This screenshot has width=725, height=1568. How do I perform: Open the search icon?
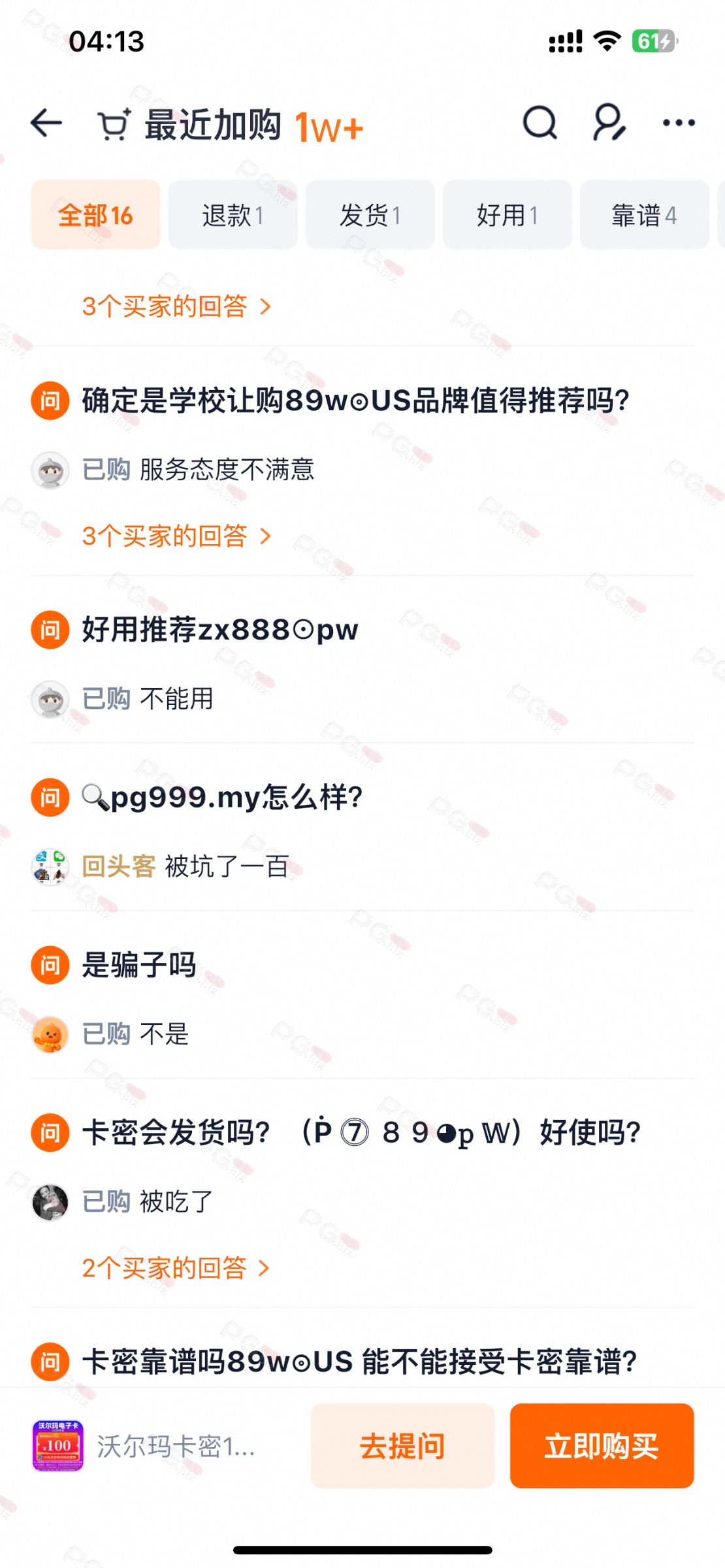point(540,123)
